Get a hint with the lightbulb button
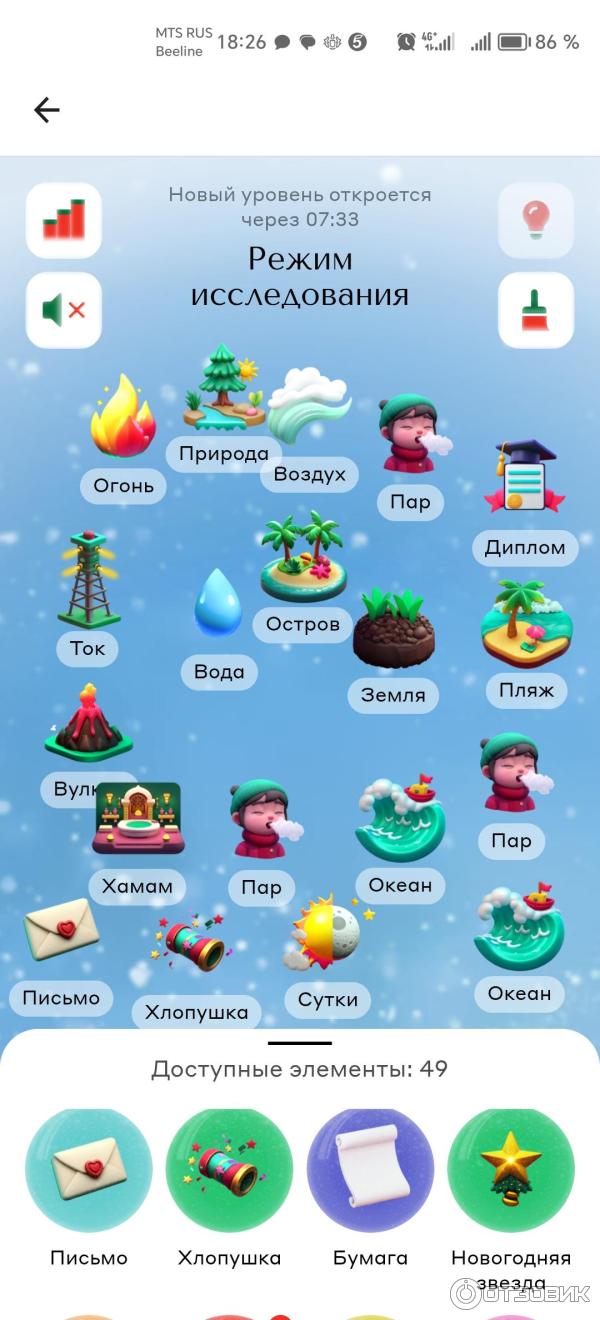The width and height of the screenshot is (600, 1320). 536,220
